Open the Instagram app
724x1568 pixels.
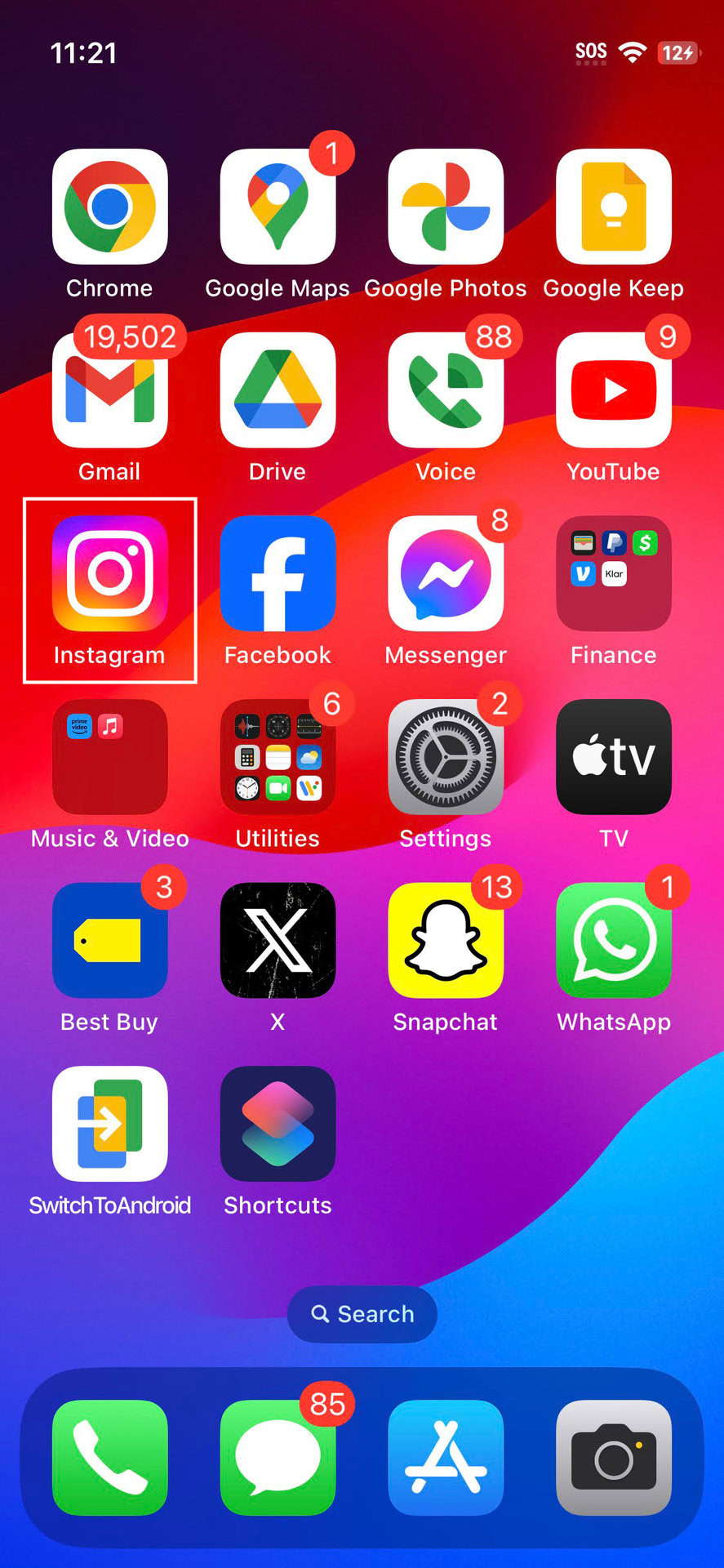[x=109, y=573]
